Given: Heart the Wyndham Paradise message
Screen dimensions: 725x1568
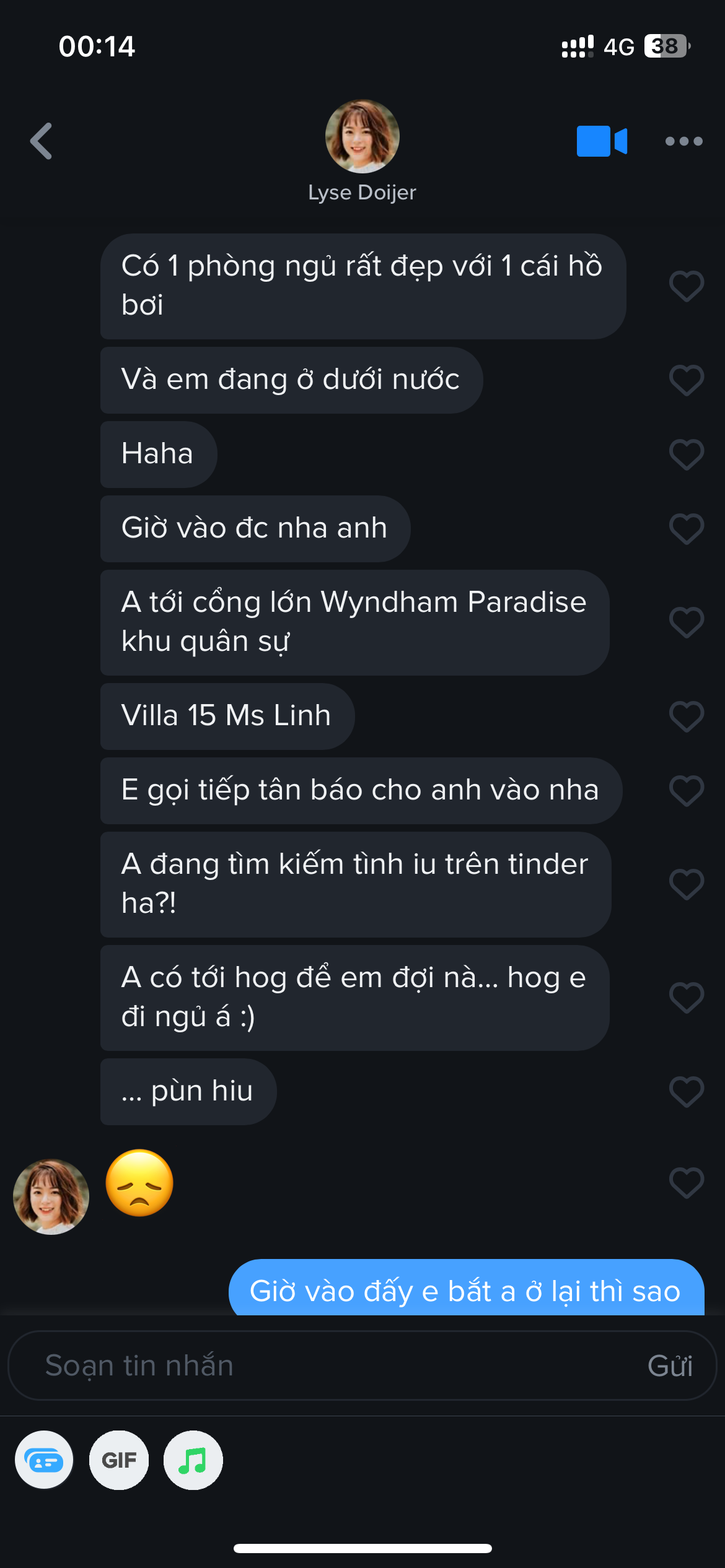Looking at the screenshot, I should point(686,622).
